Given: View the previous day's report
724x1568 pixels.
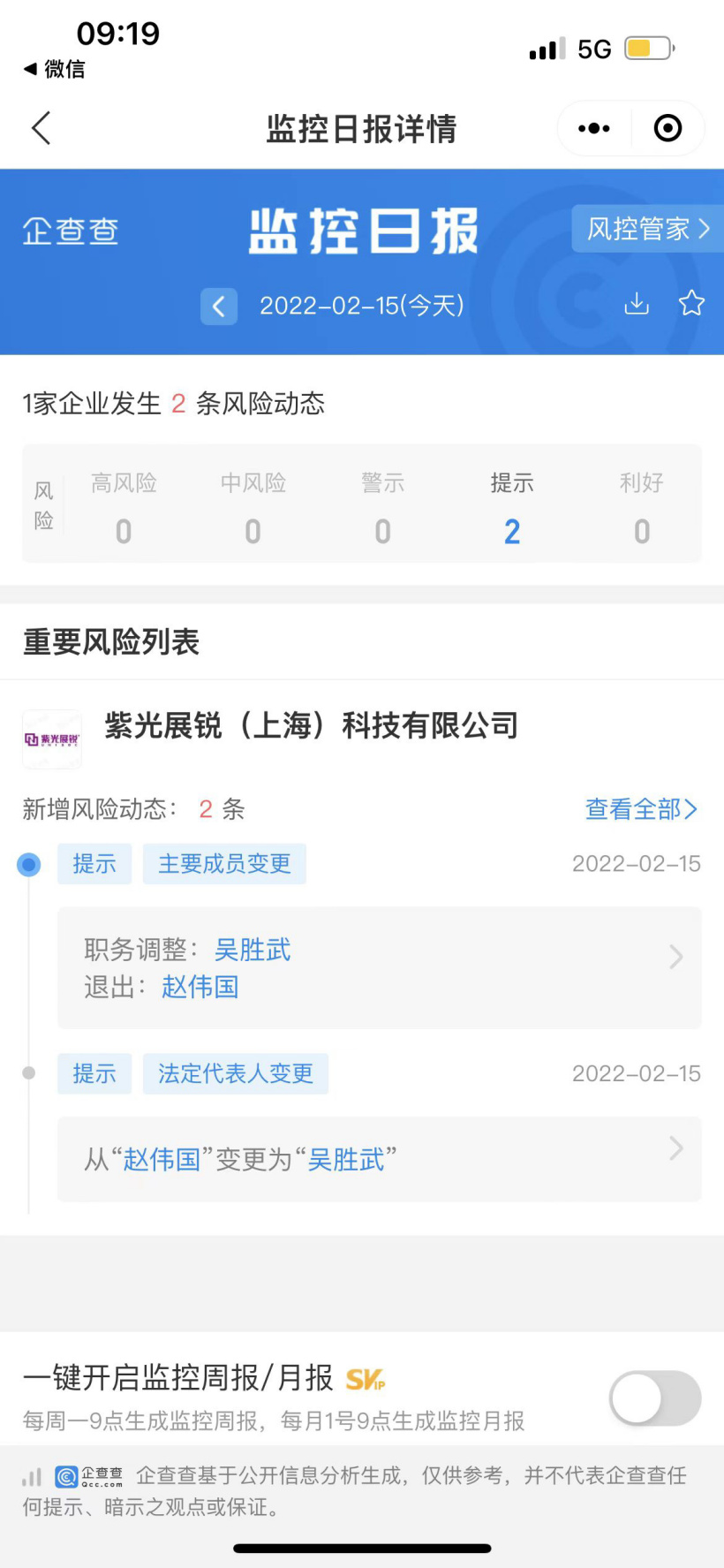Looking at the screenshot, I should (219, 307).
